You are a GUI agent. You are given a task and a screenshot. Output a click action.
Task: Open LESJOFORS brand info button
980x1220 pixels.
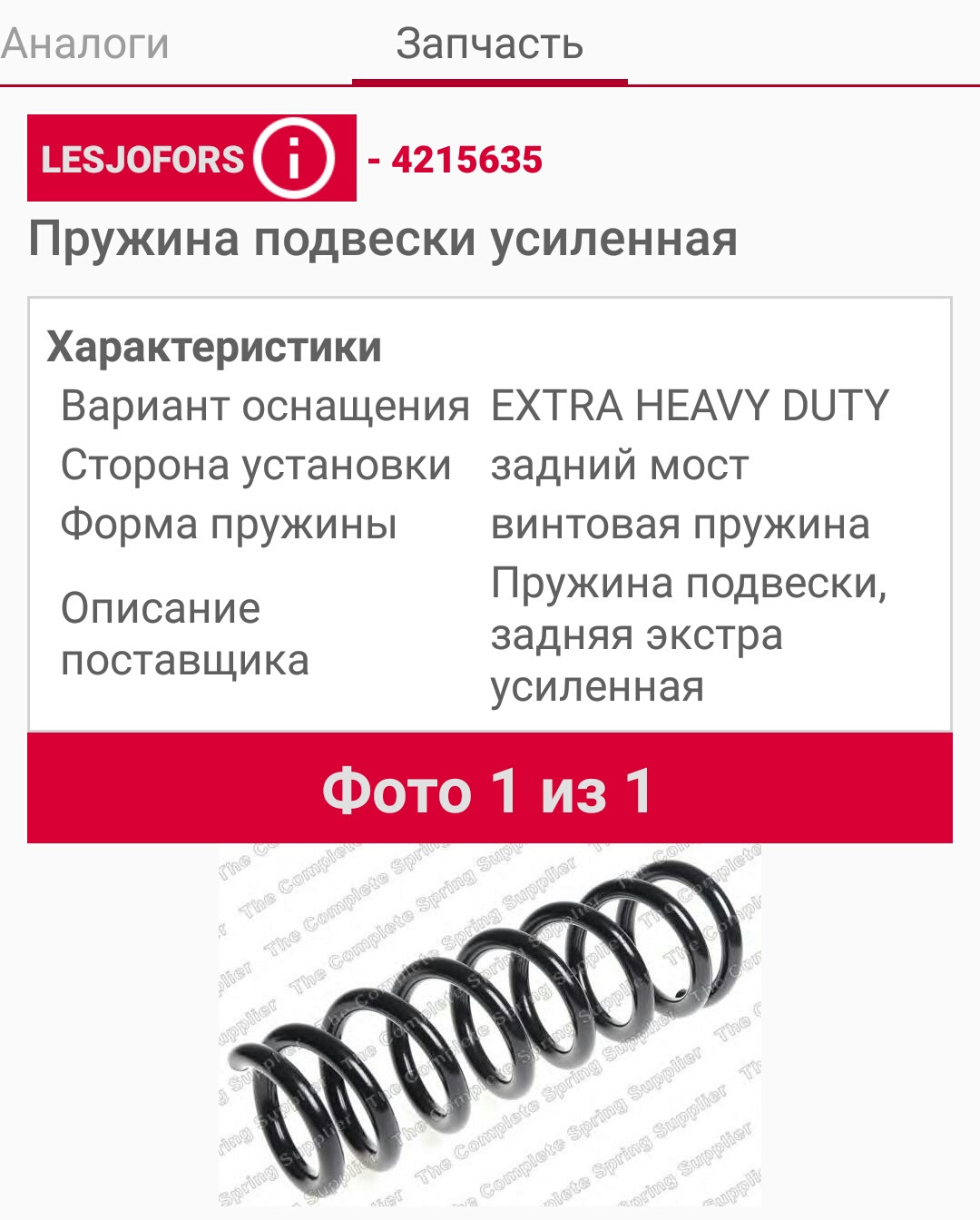[292, 159]
